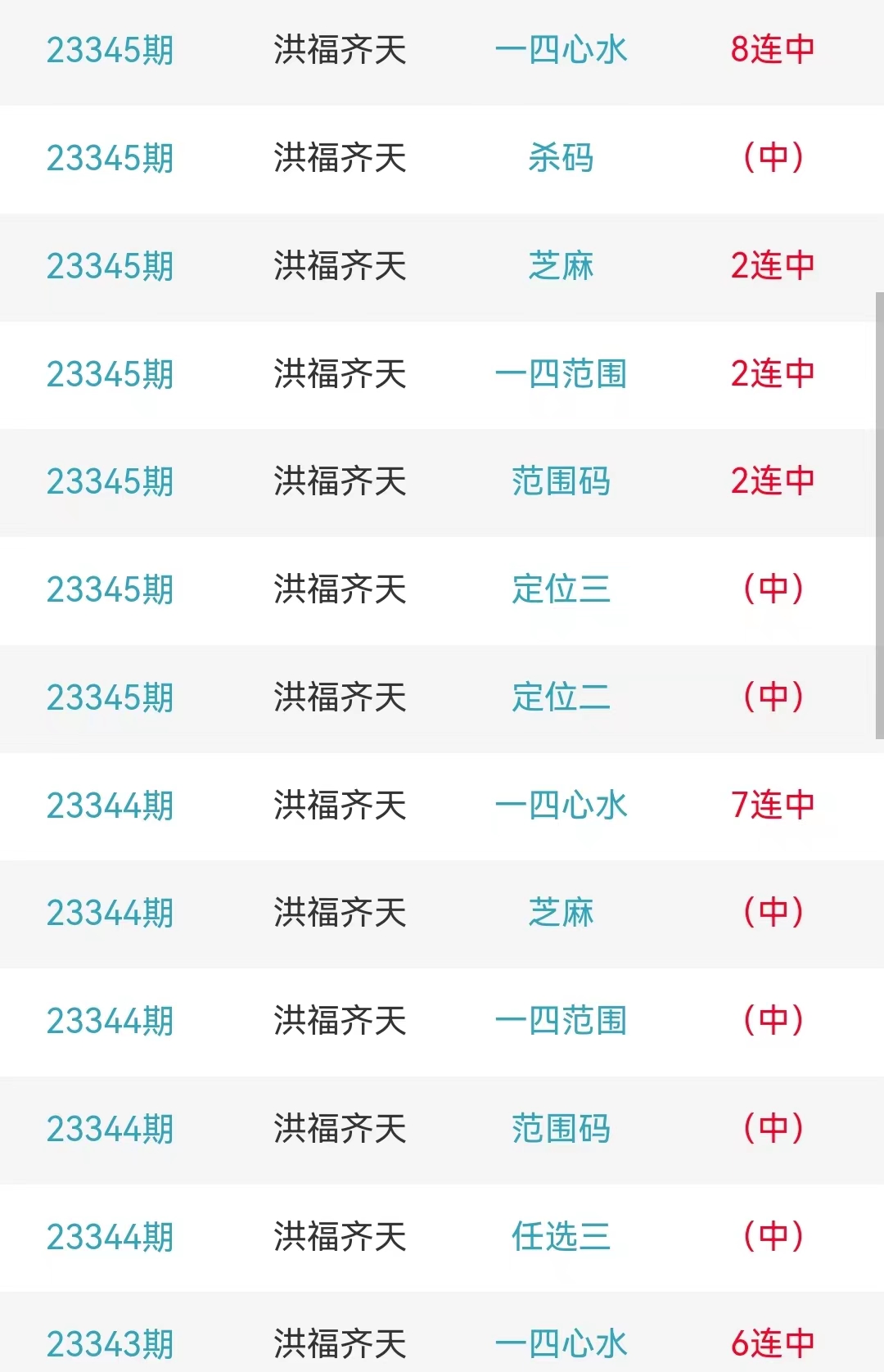The image size is (884, 1372).
Task: Open the 23345期 一四心水 record
Action: click(561, 50)
